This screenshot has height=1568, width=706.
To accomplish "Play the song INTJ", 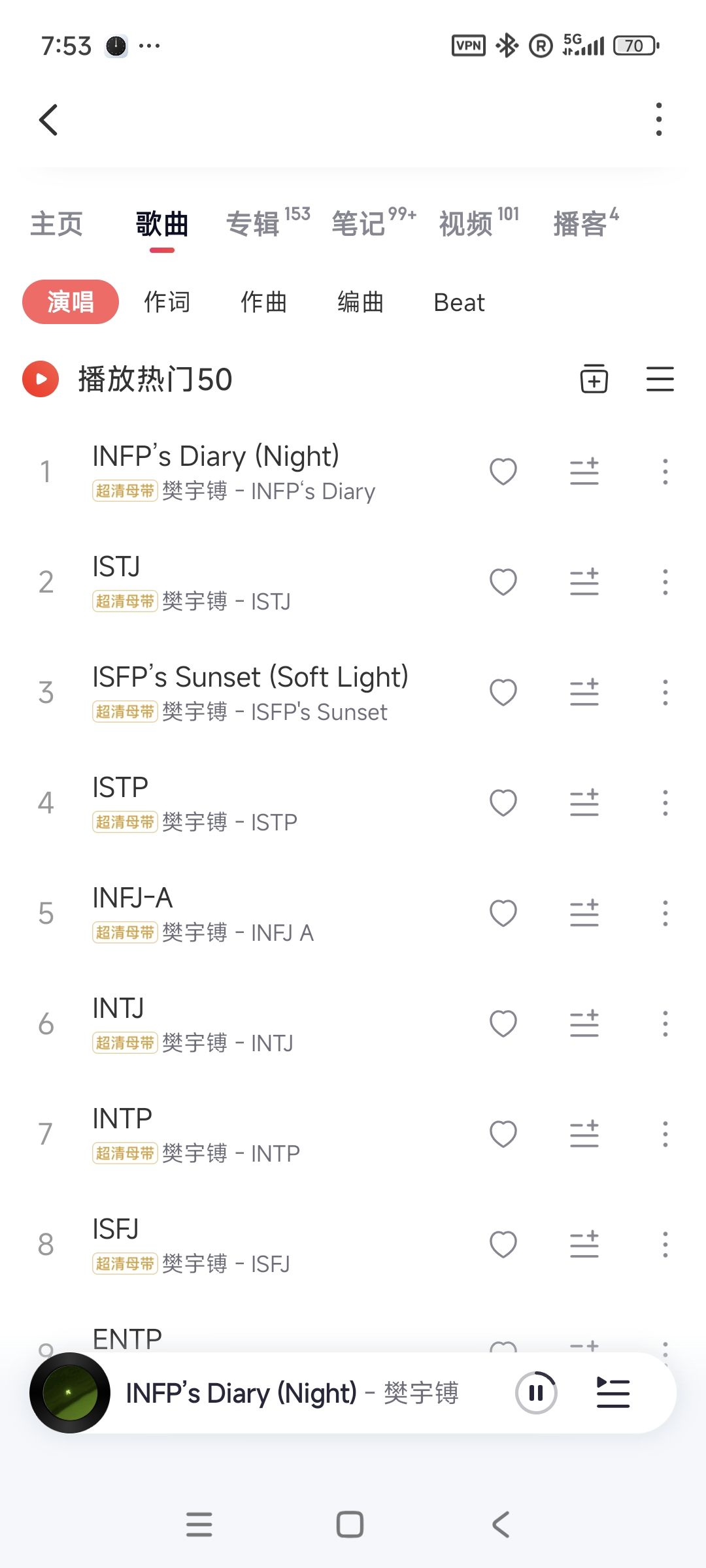I will pyautogui.click(x=261, y=1023).
